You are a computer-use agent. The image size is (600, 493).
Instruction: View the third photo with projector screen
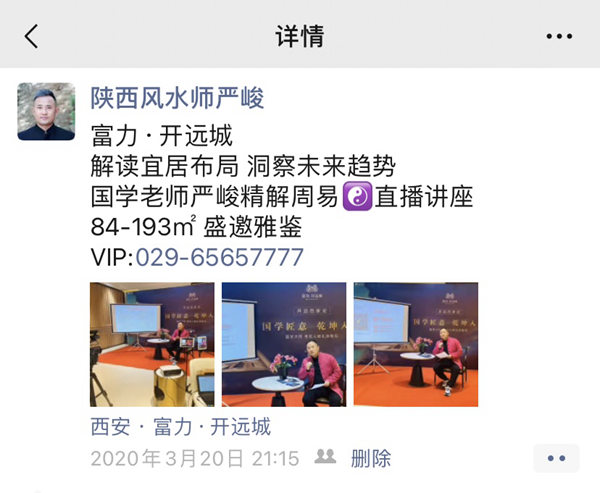coord(416,344)
